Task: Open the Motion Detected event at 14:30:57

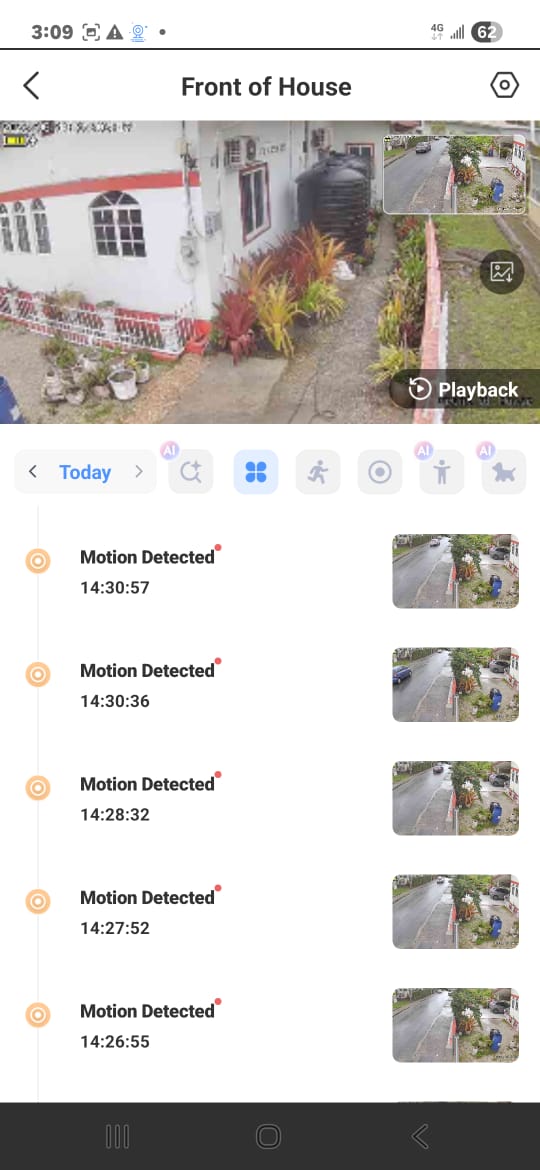Action: point(270,572)
